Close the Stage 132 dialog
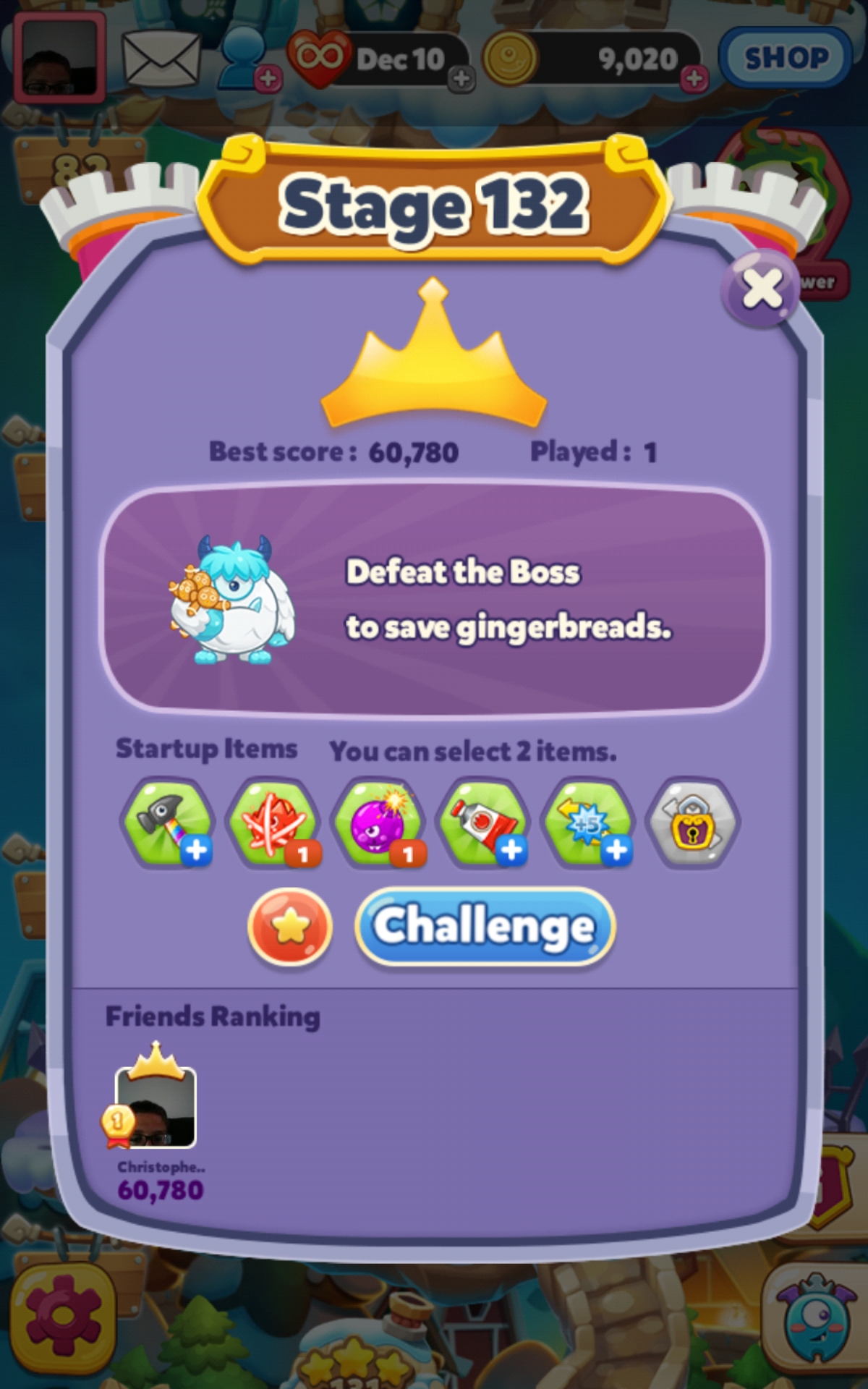The image size is (868, 1389). click(x=761, y=289)
